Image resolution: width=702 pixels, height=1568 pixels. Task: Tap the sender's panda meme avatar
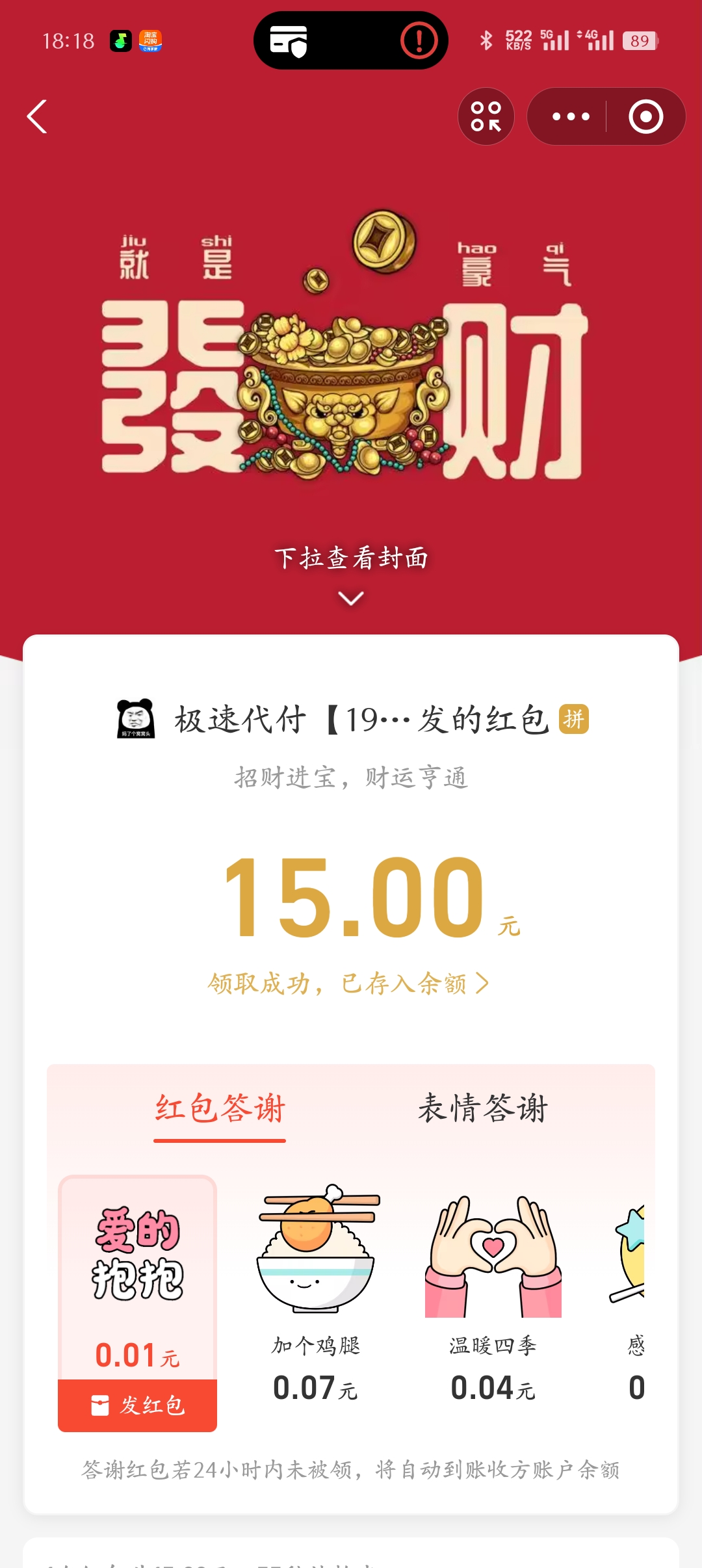(x=131, y=720)
